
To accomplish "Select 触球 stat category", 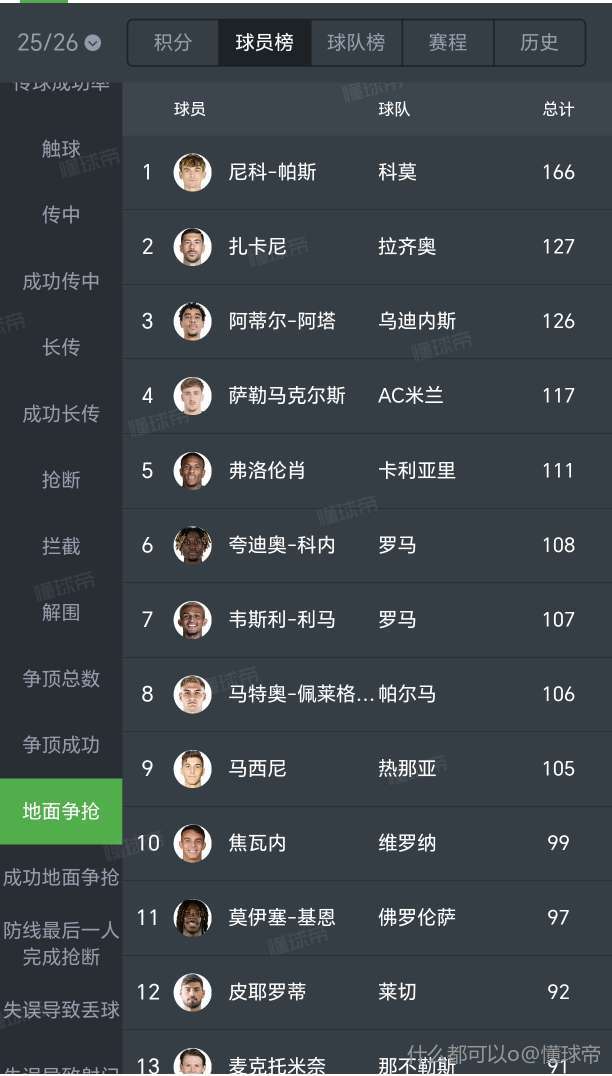I will coord(61,149).
